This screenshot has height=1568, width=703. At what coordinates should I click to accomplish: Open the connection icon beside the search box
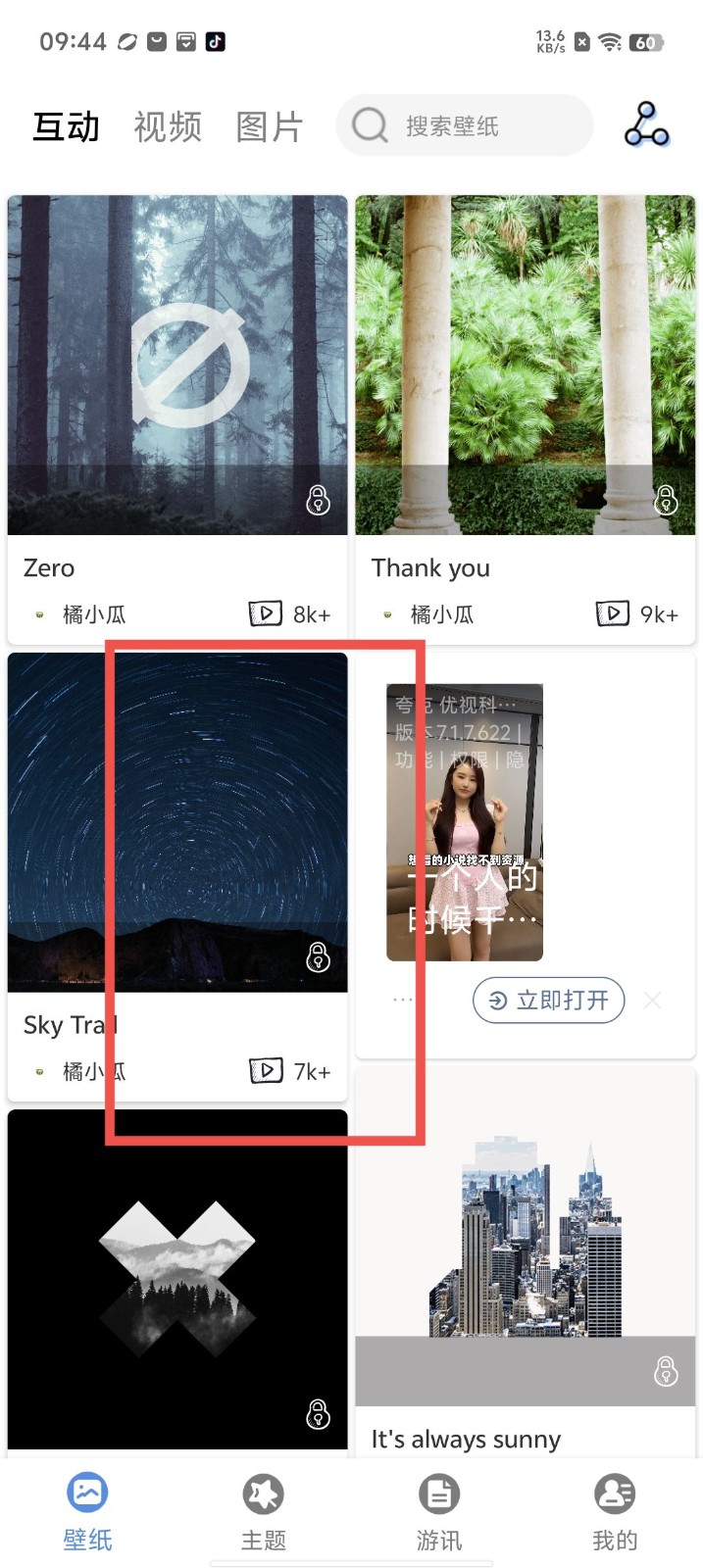[646, 124]
